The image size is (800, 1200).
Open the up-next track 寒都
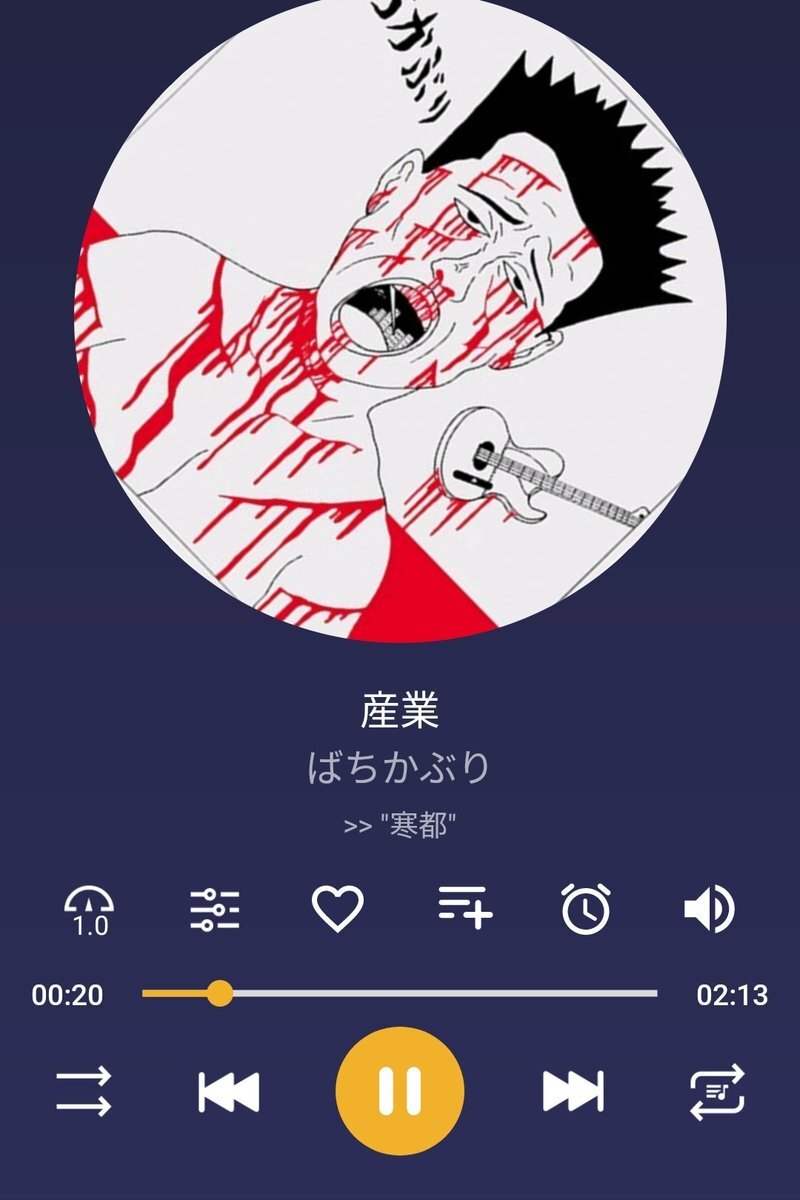[400, 826]
